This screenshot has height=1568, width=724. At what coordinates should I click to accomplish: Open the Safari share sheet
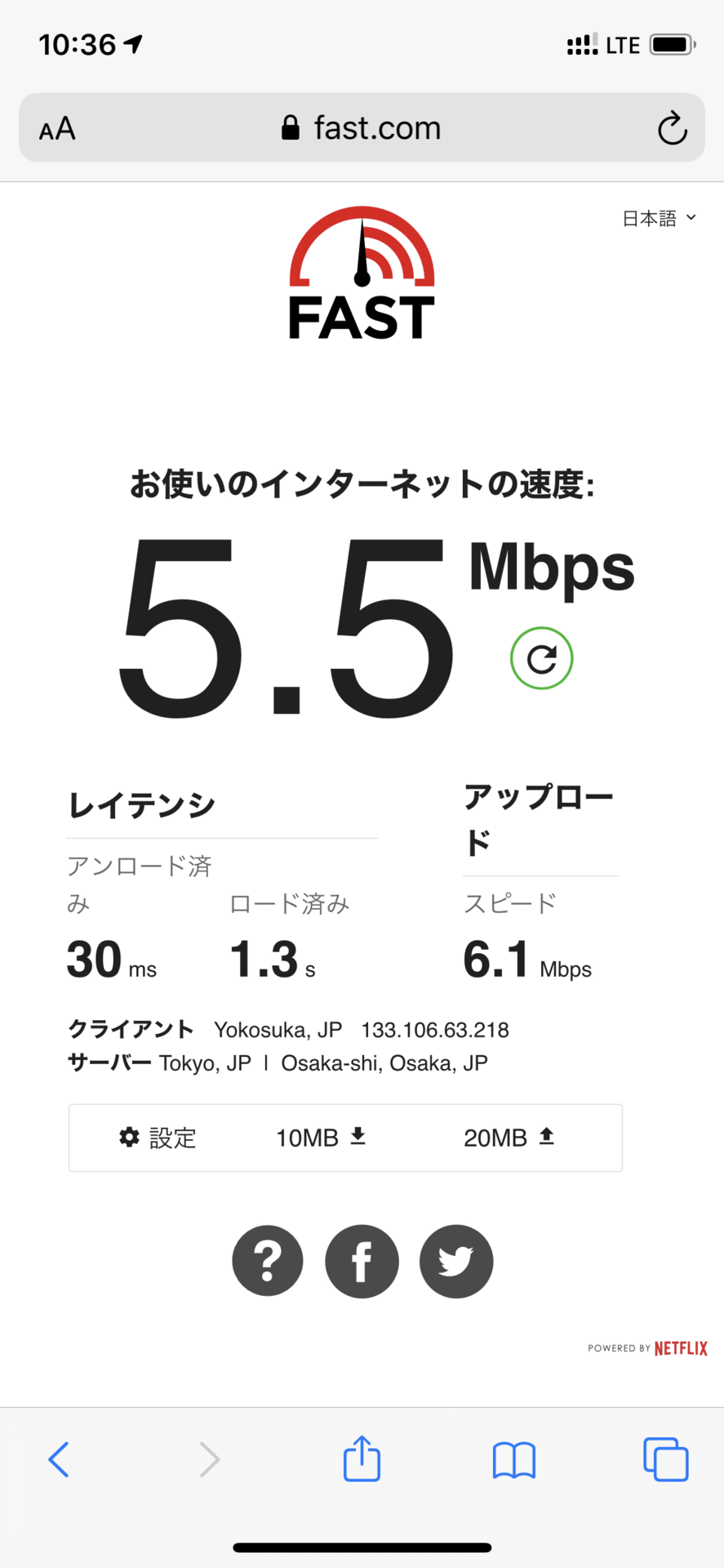click(362, 1459)
